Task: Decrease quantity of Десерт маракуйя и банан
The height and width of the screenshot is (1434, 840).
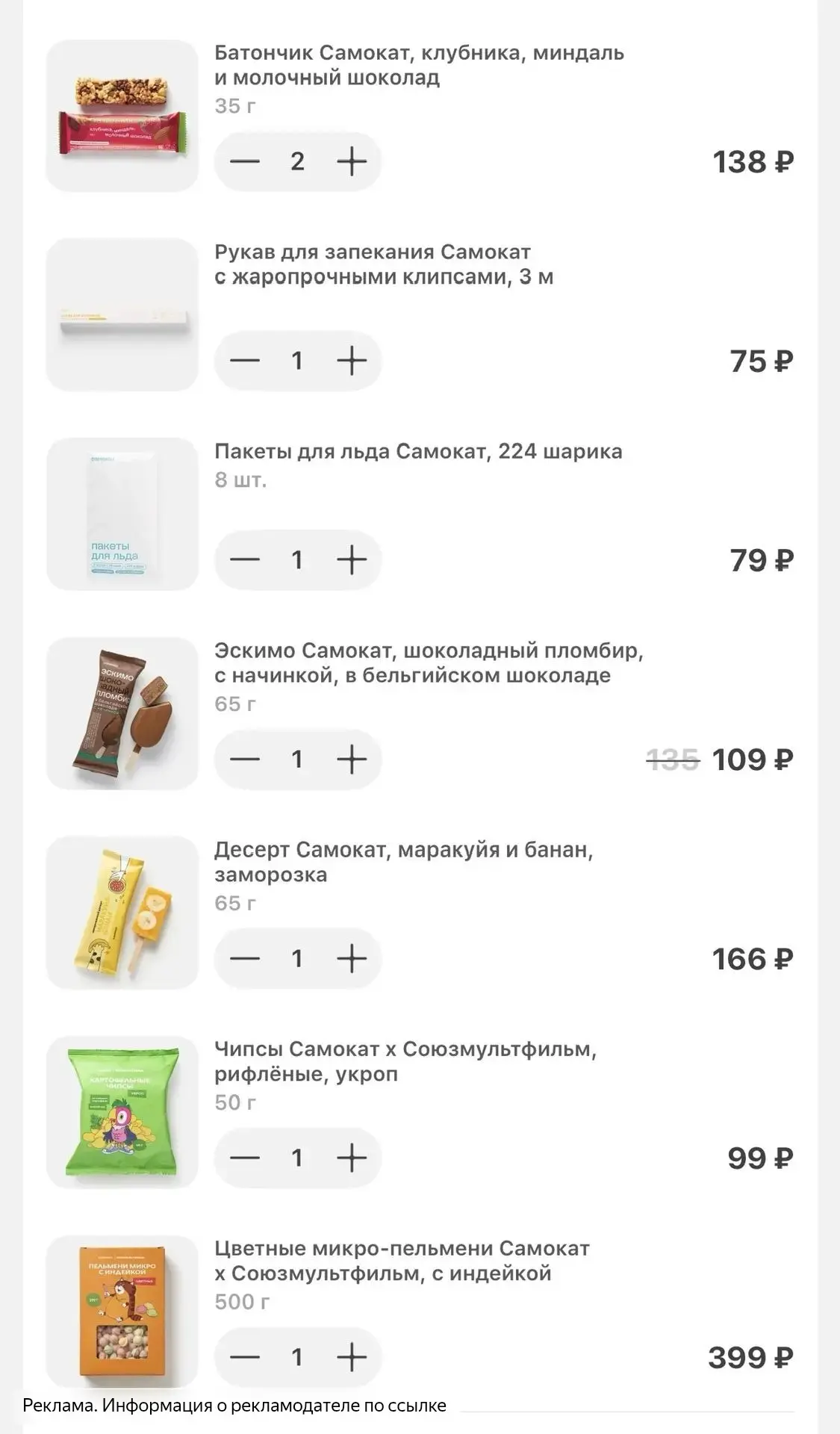Action: click(x=244, y=958)
